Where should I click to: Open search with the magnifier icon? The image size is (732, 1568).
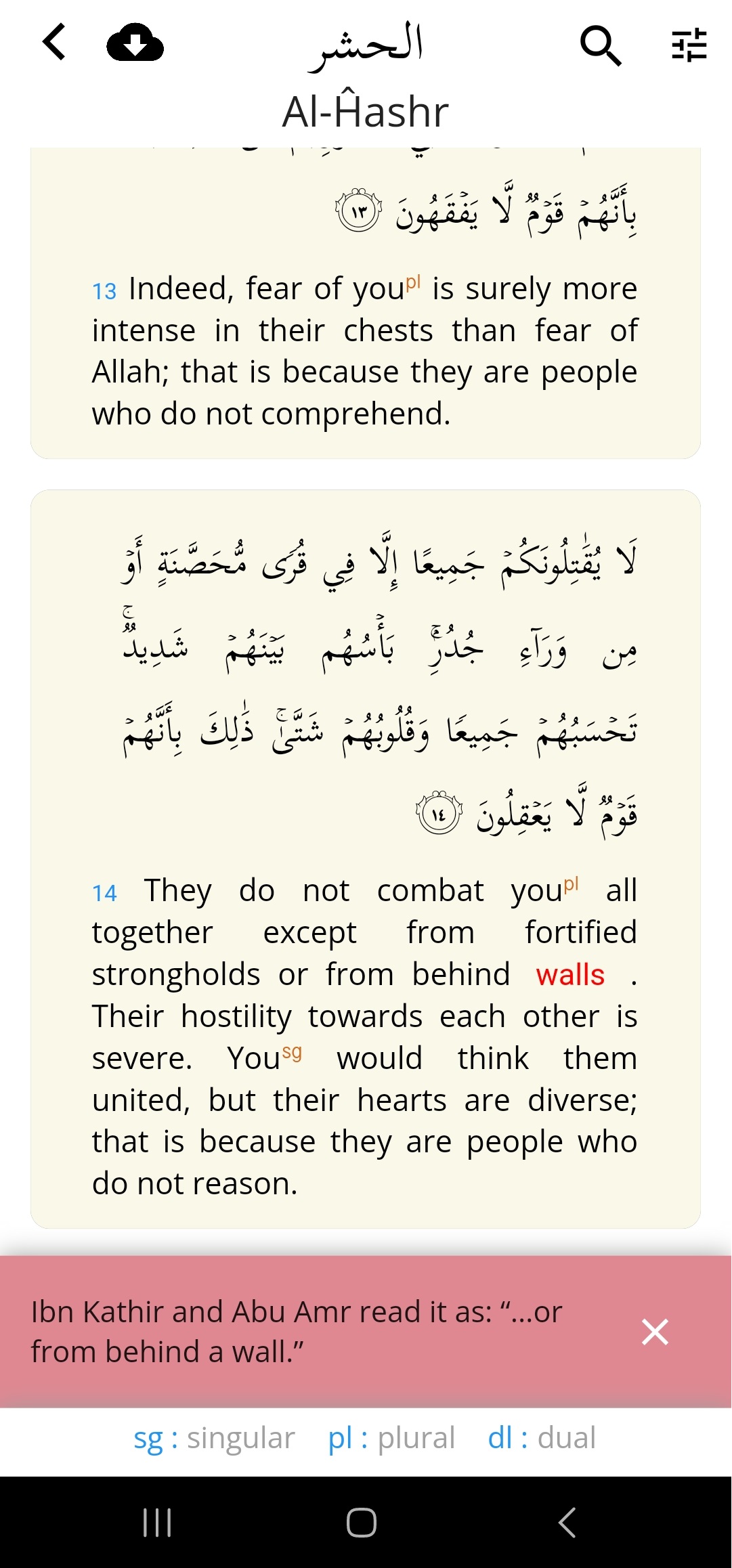click(600, 45)
